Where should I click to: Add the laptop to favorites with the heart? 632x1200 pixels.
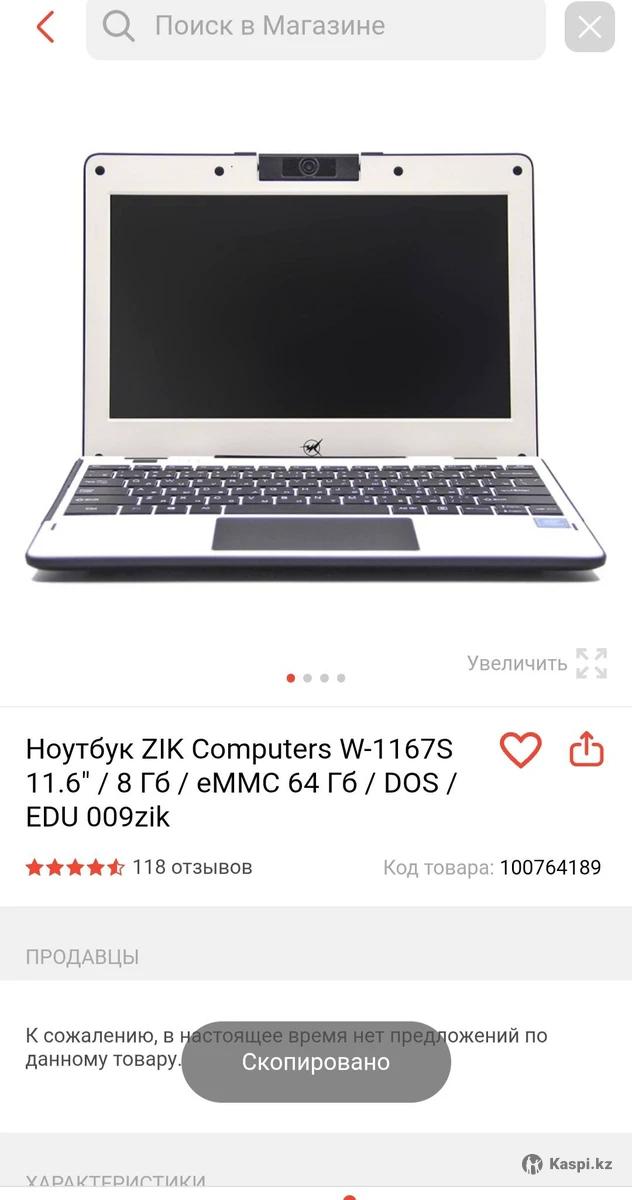point(520,749)
